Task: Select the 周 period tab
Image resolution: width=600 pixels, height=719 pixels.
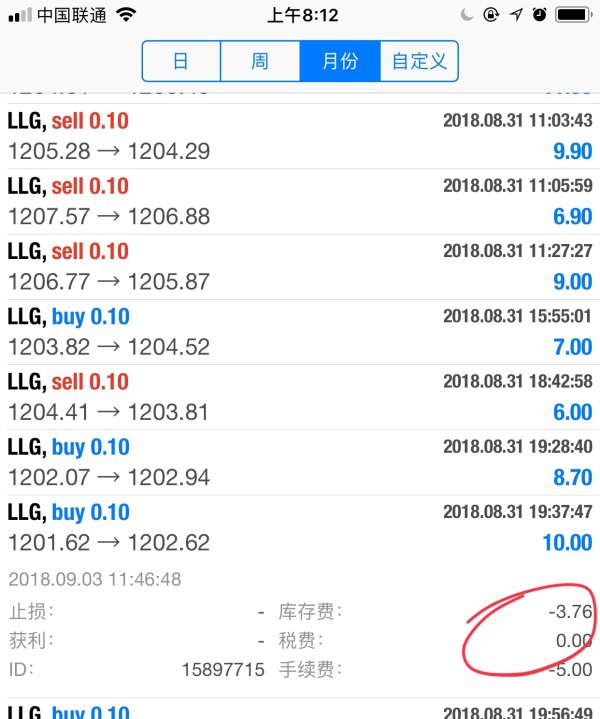Action: click(260, 61)
